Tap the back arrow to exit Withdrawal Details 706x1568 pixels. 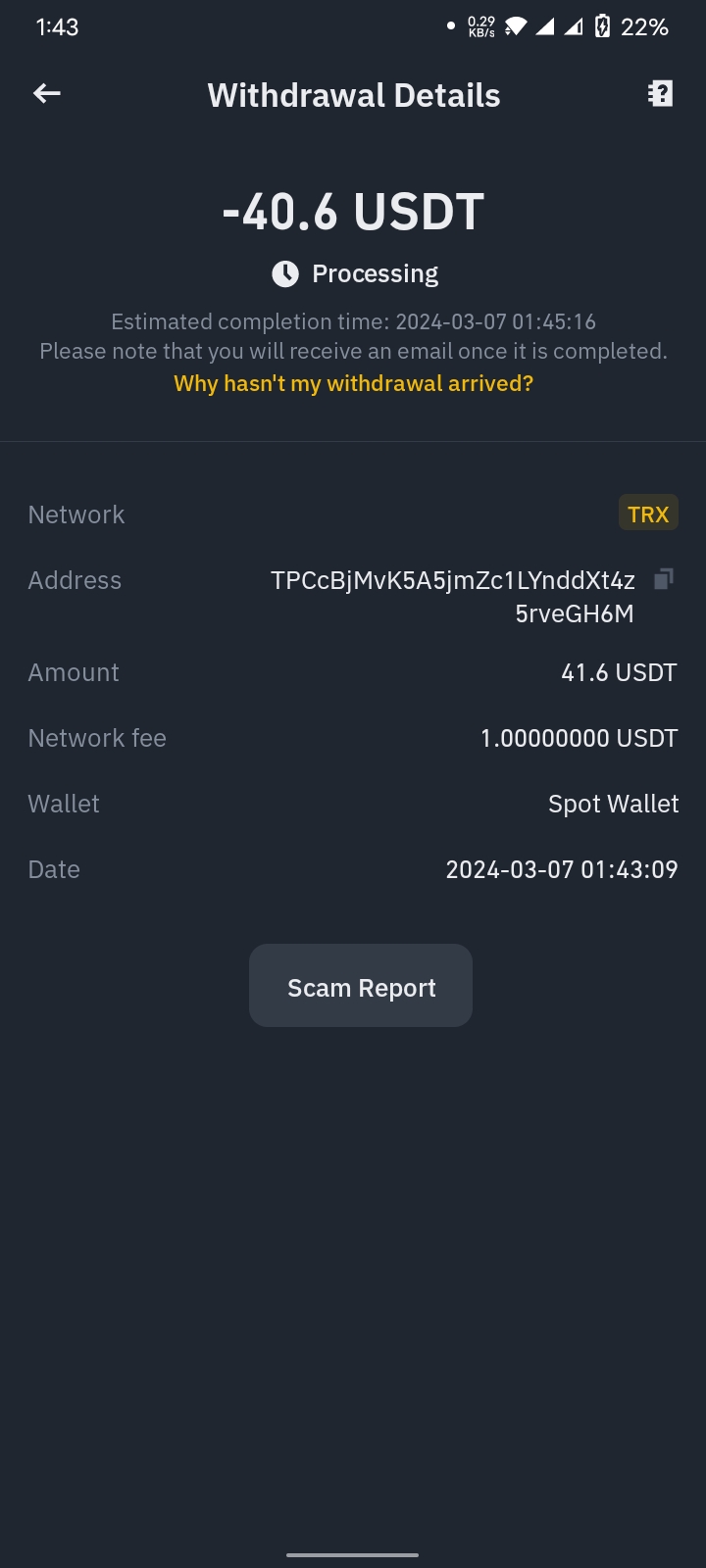click(x=46, y=94)
